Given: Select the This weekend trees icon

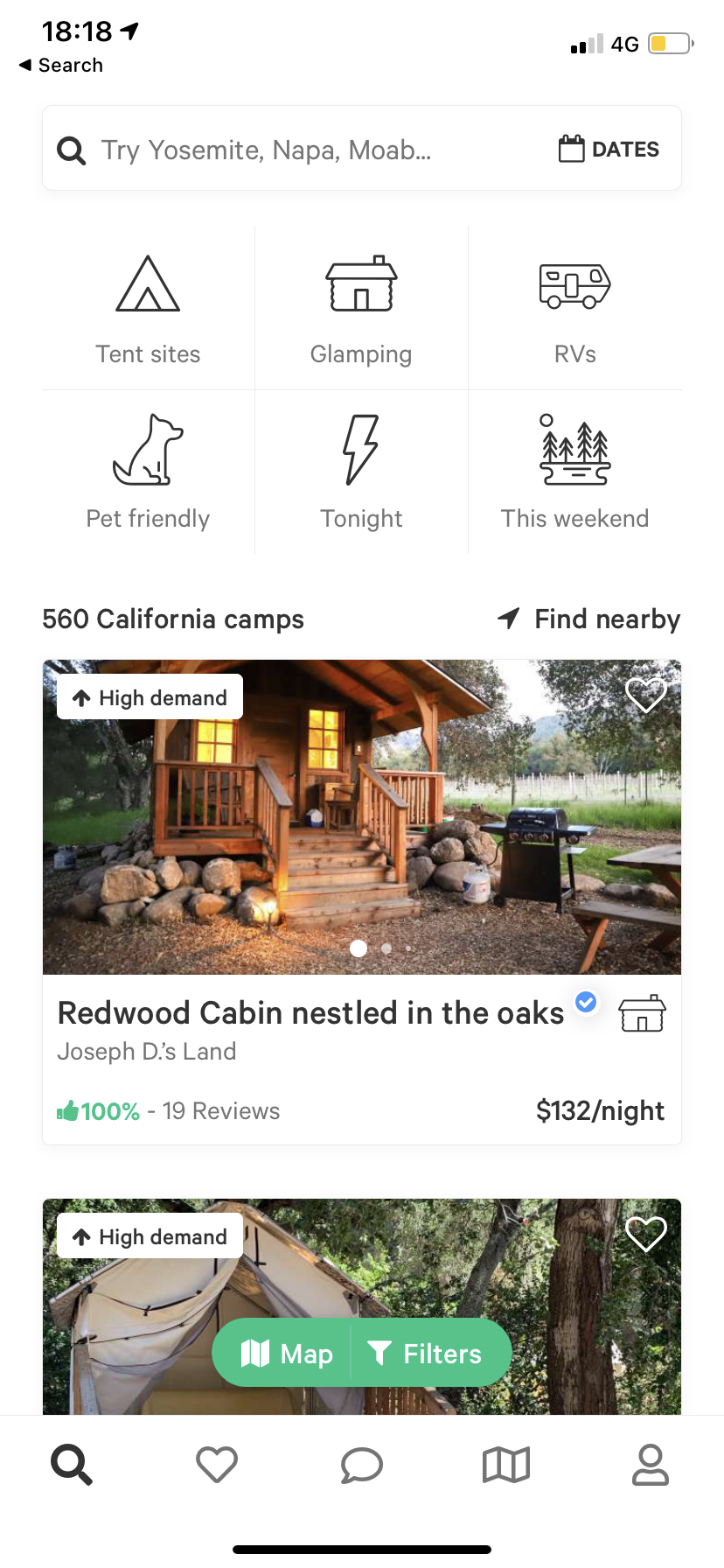Looking at the screenshot, I should (x=574, y=449).
